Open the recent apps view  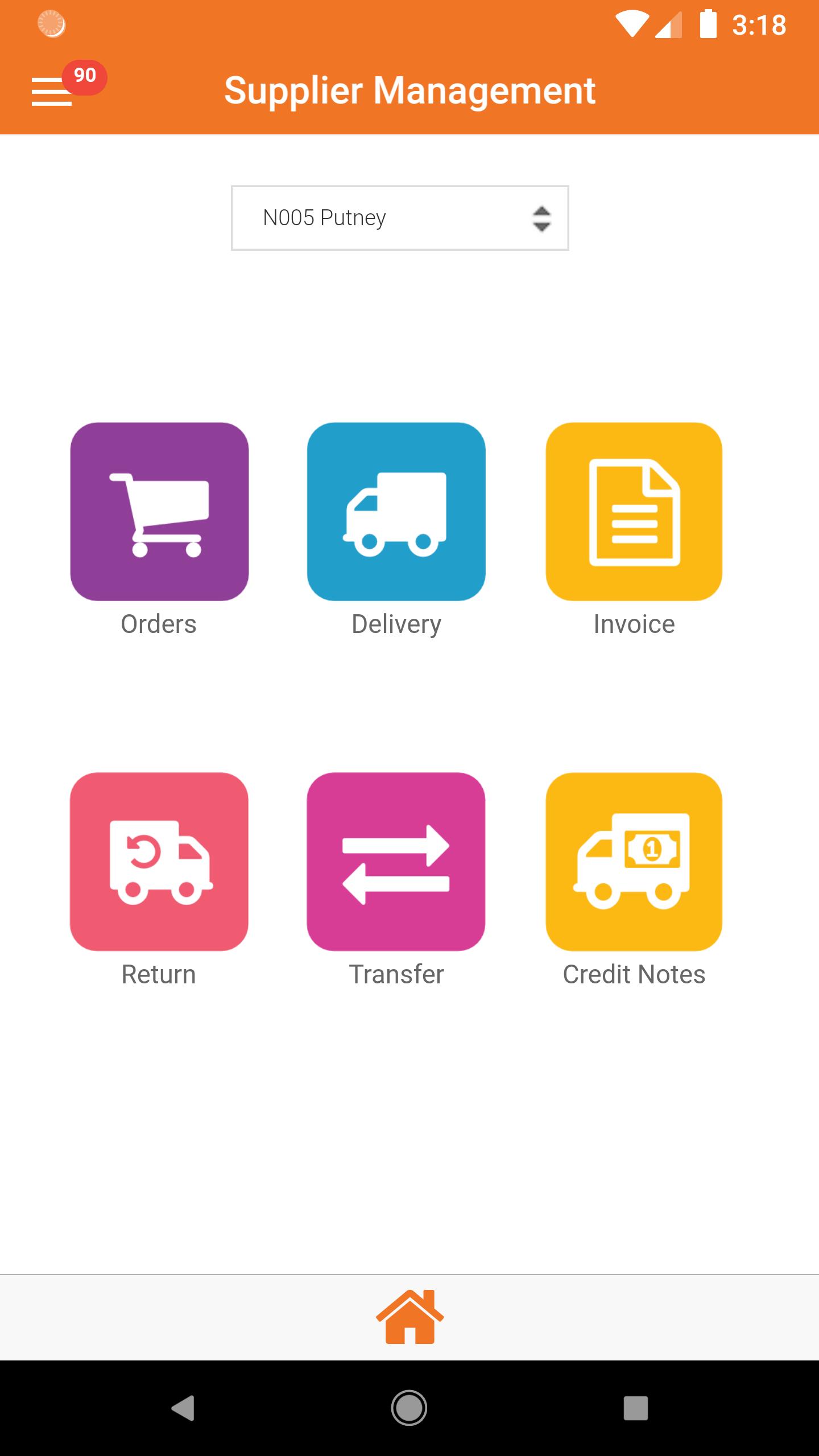tap(636, 1408)
